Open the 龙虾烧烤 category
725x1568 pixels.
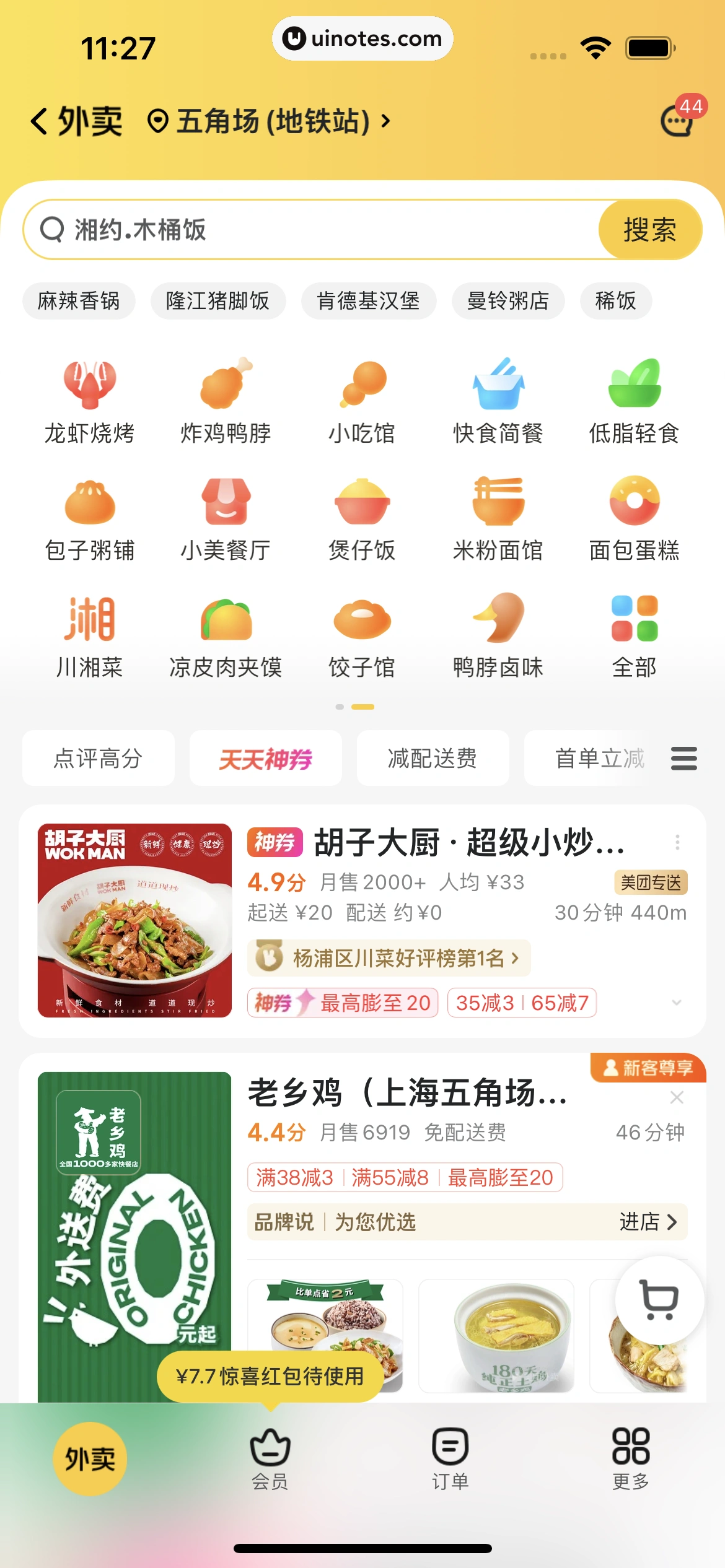coord(90,401)
